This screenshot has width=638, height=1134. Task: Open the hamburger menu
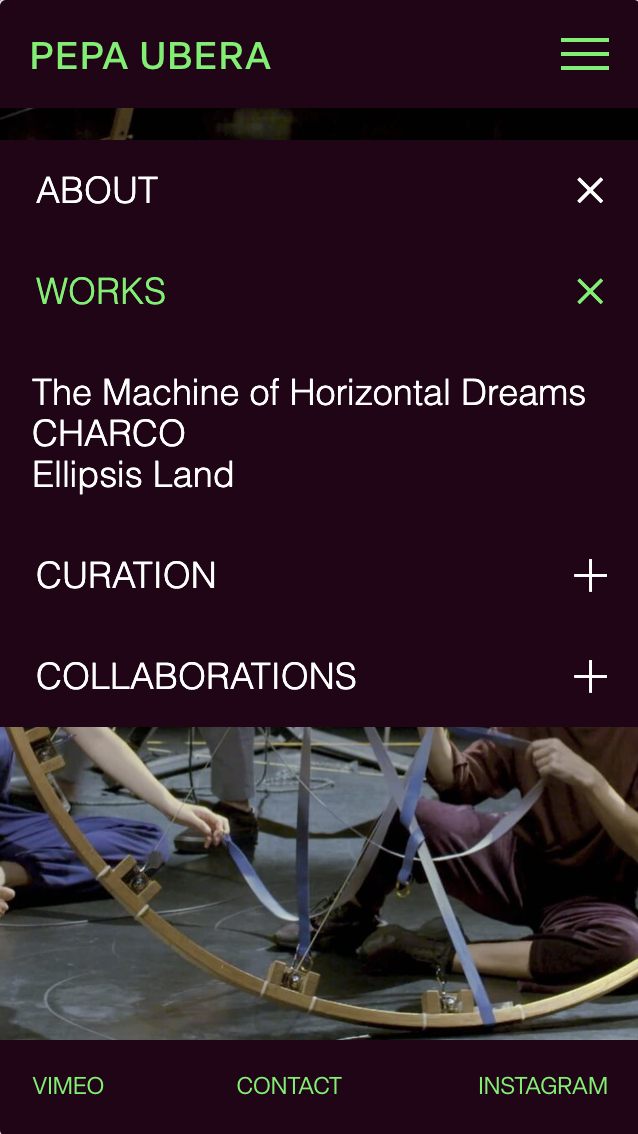point(585,54)
